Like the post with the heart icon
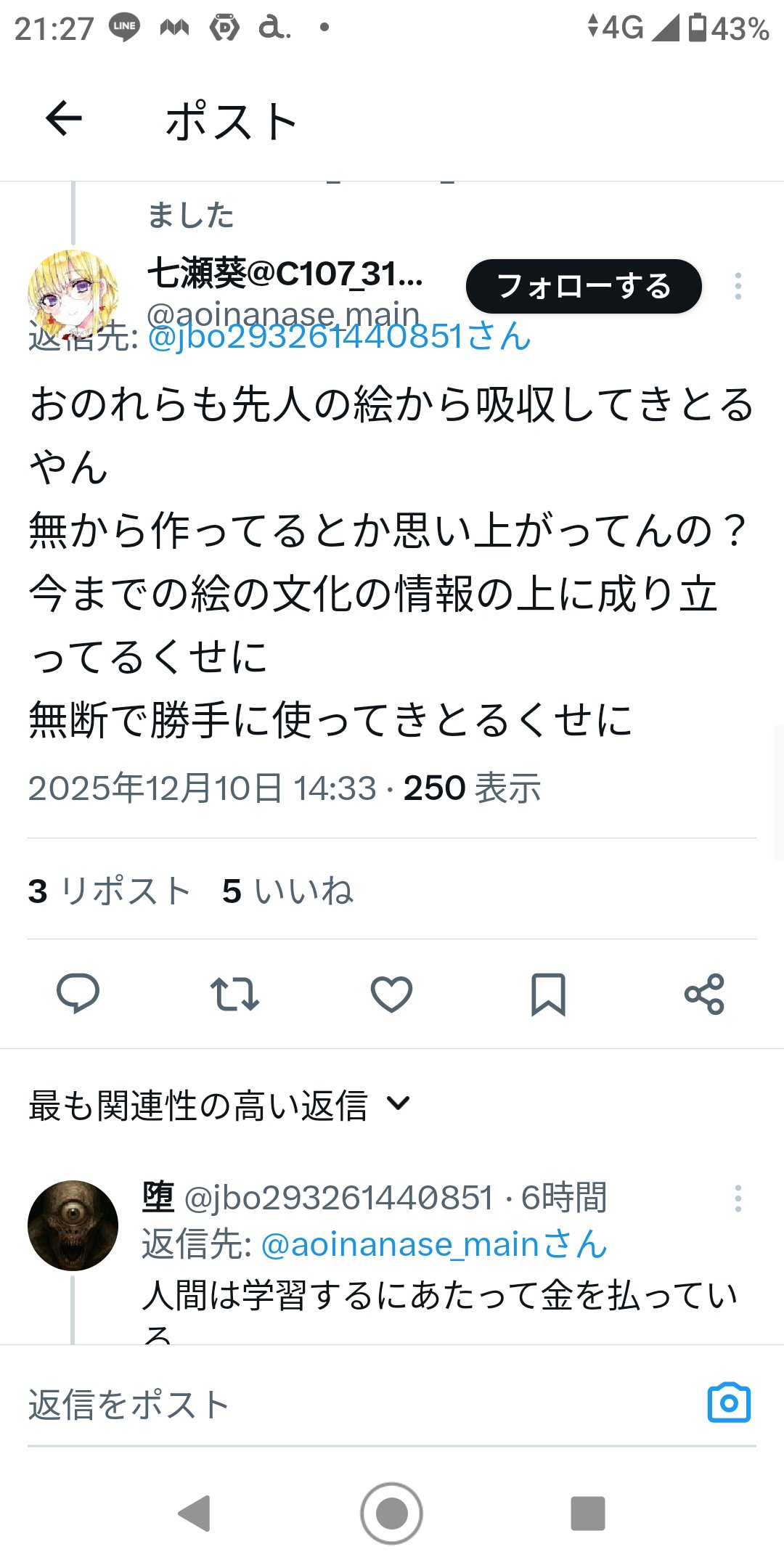Image resolution: width=784 pixels, height=1568 pixels. click(391, 994)
